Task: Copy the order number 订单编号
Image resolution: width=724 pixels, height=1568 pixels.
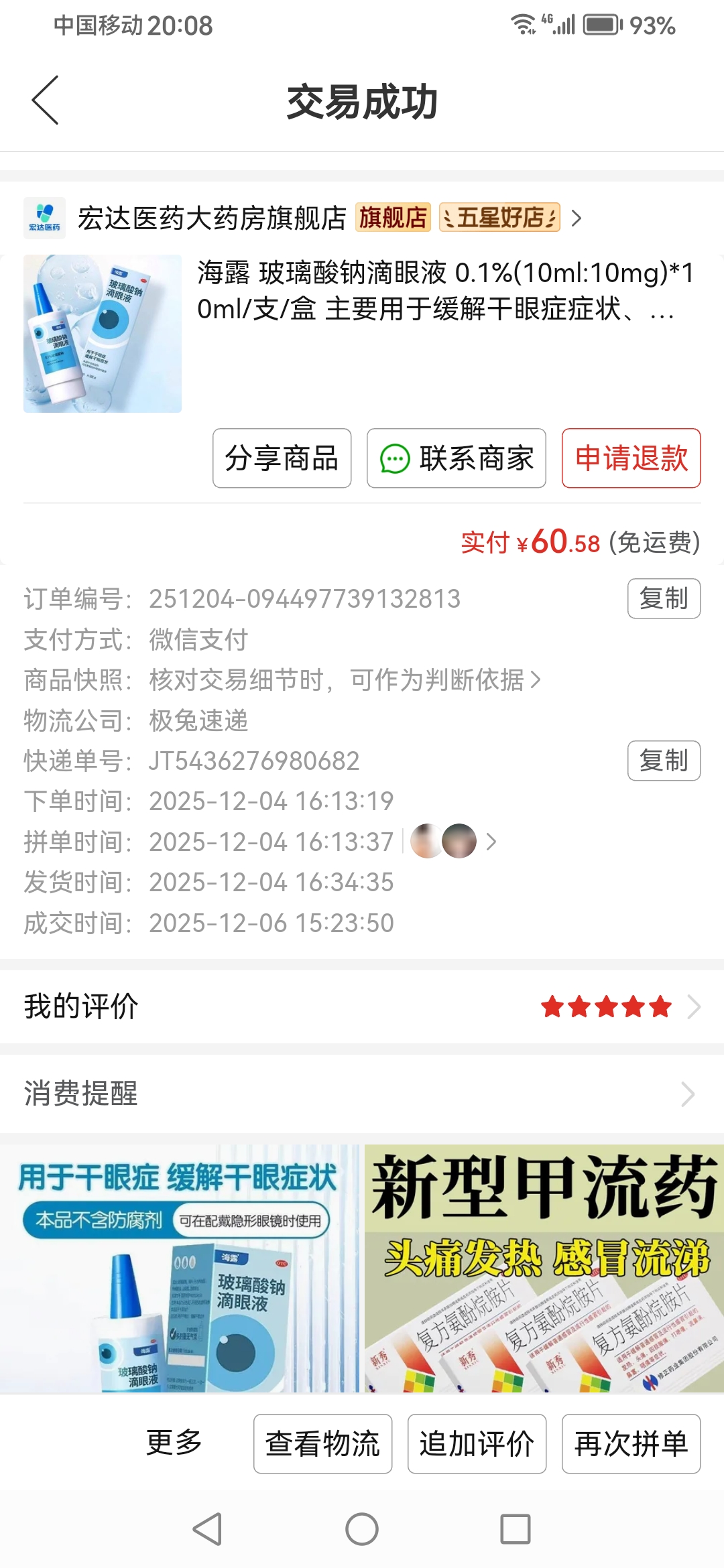Action: (x=664, y=598)
